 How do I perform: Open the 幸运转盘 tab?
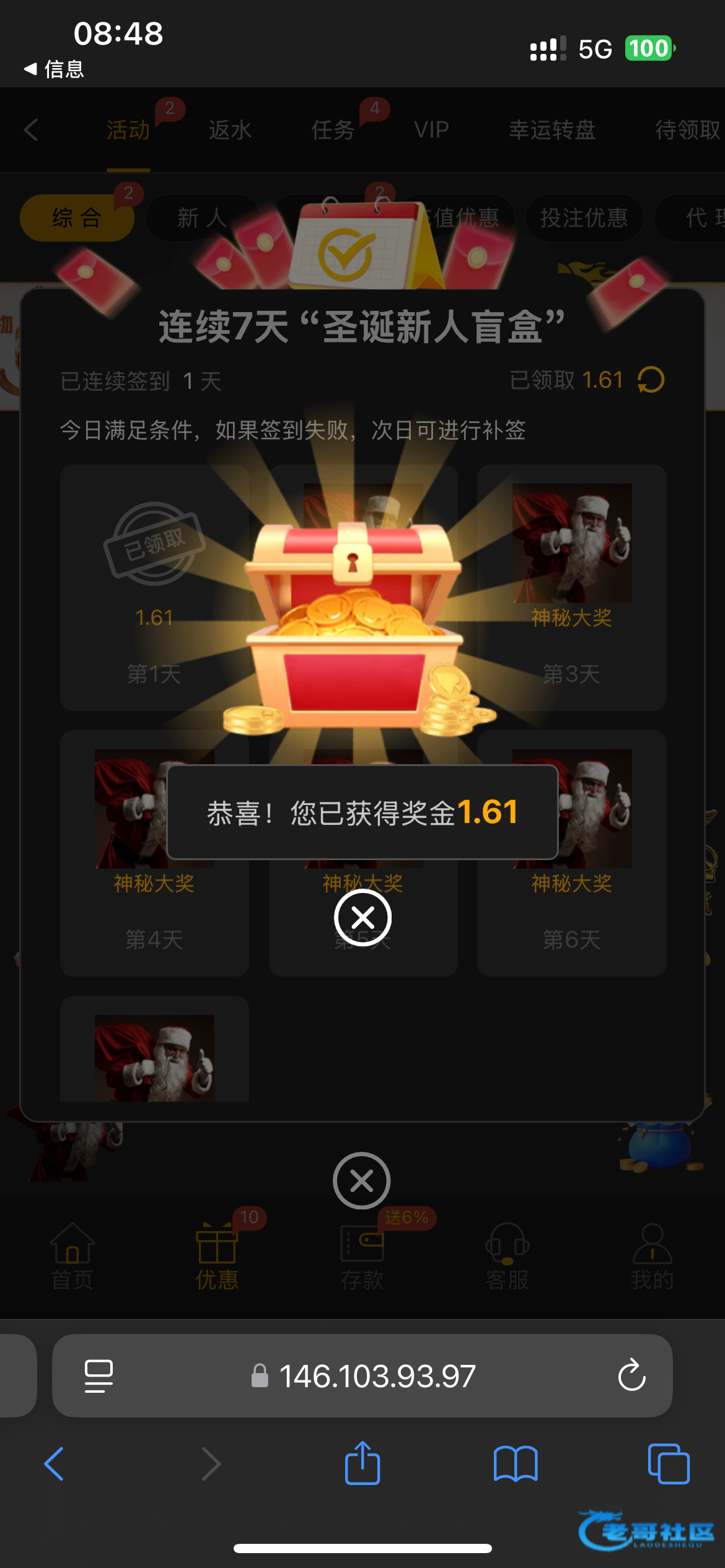coord(551,130)
